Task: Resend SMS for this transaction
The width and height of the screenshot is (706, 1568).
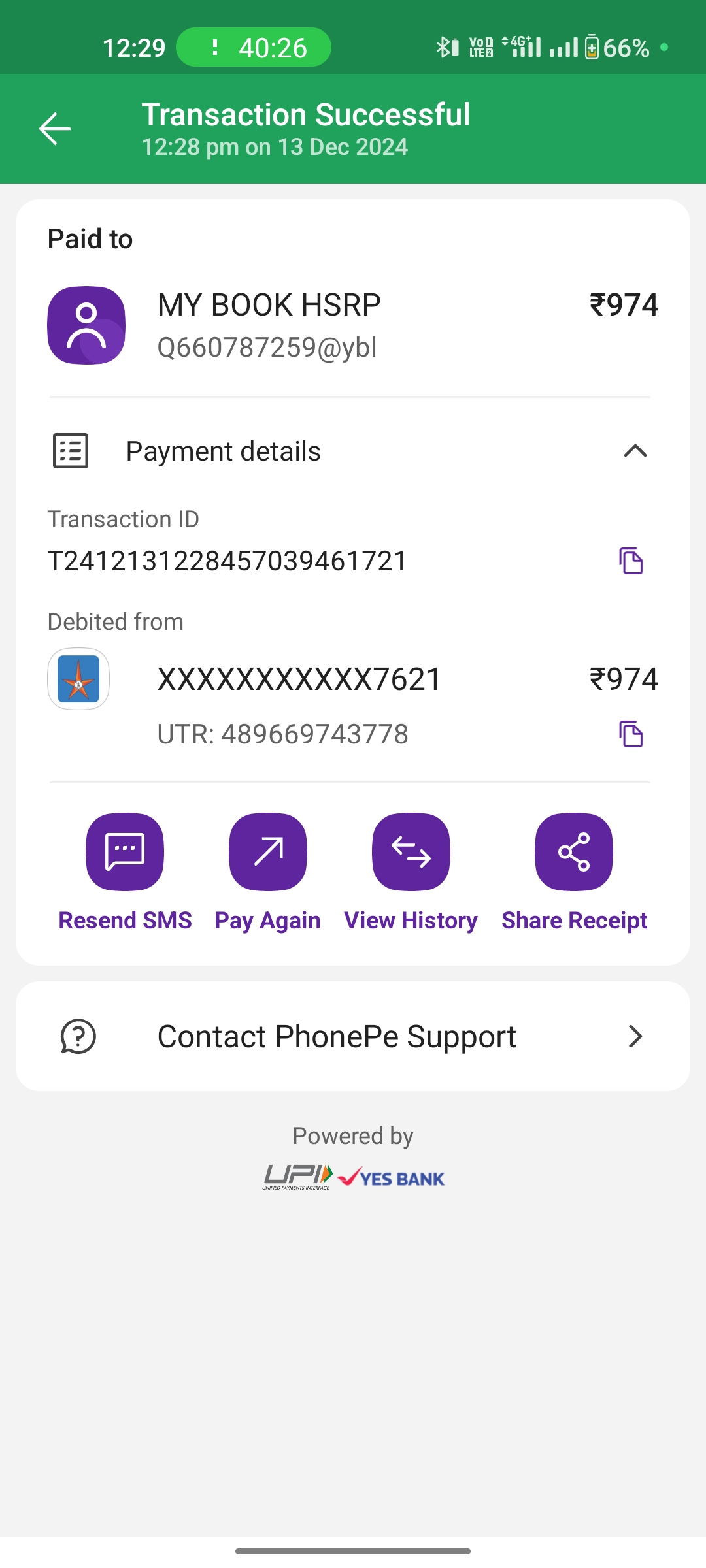Action: pyautogui.click(x=125, y=852)
